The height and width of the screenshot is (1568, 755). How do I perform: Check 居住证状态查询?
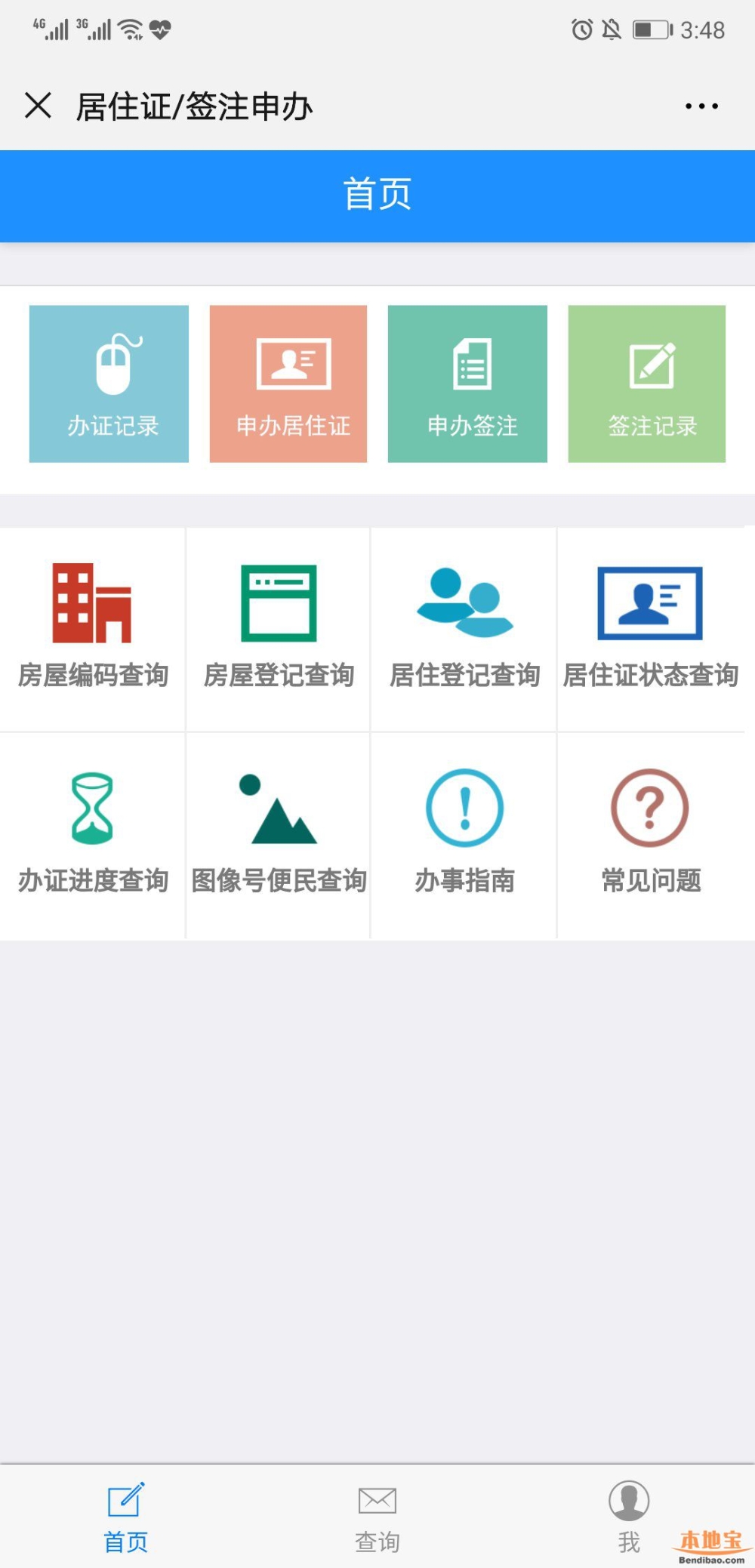coord(651,629)
